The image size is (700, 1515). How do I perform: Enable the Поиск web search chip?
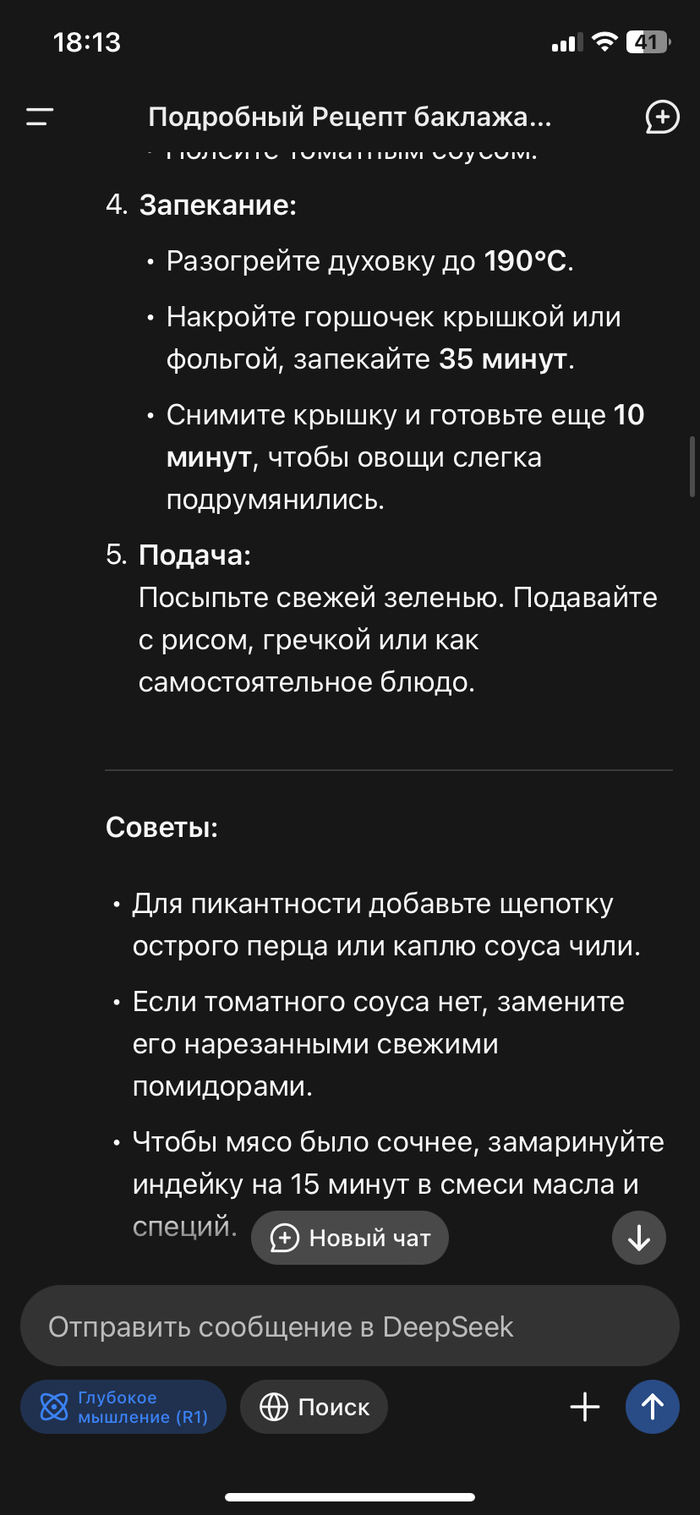(x=314, y=1407)
